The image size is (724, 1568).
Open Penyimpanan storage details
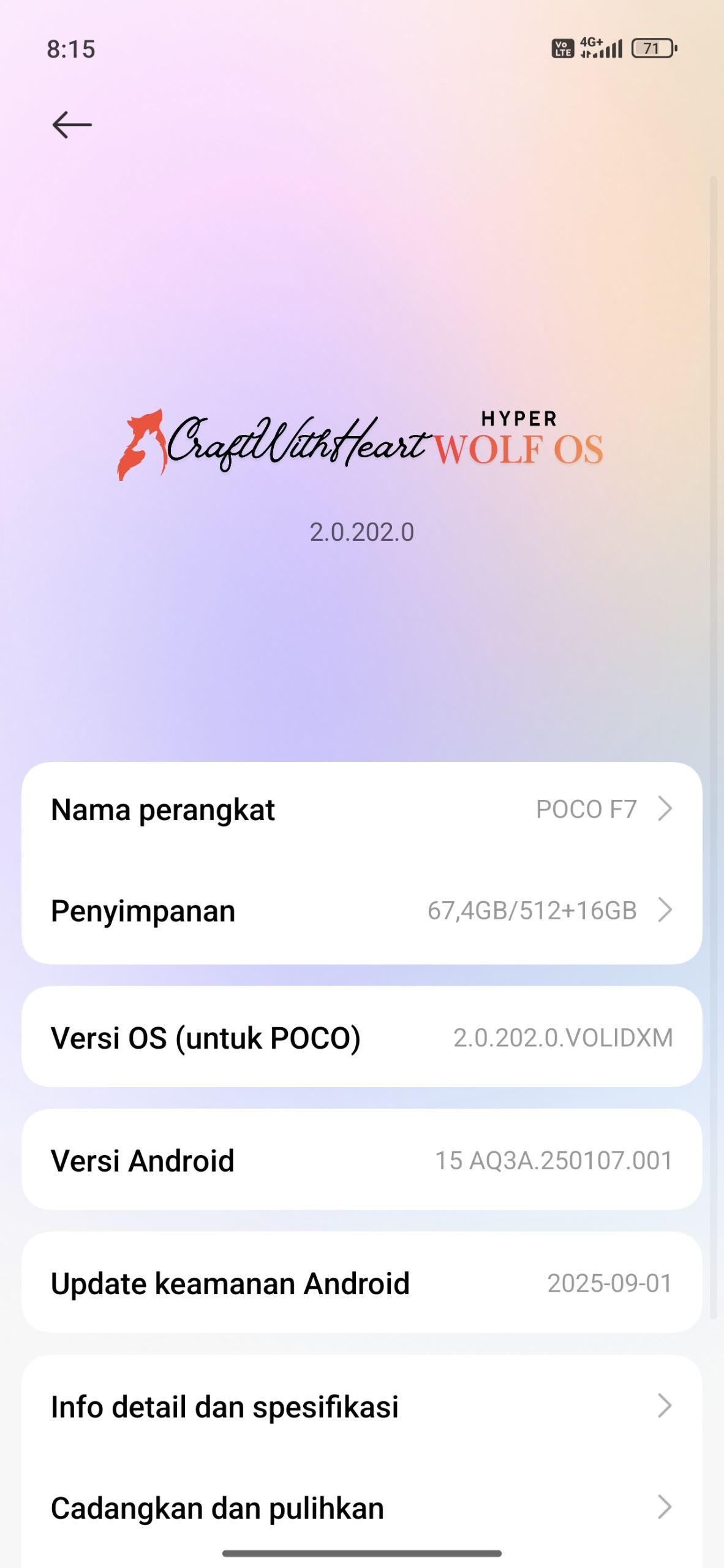pyautogui.click(x=361, y=911)
